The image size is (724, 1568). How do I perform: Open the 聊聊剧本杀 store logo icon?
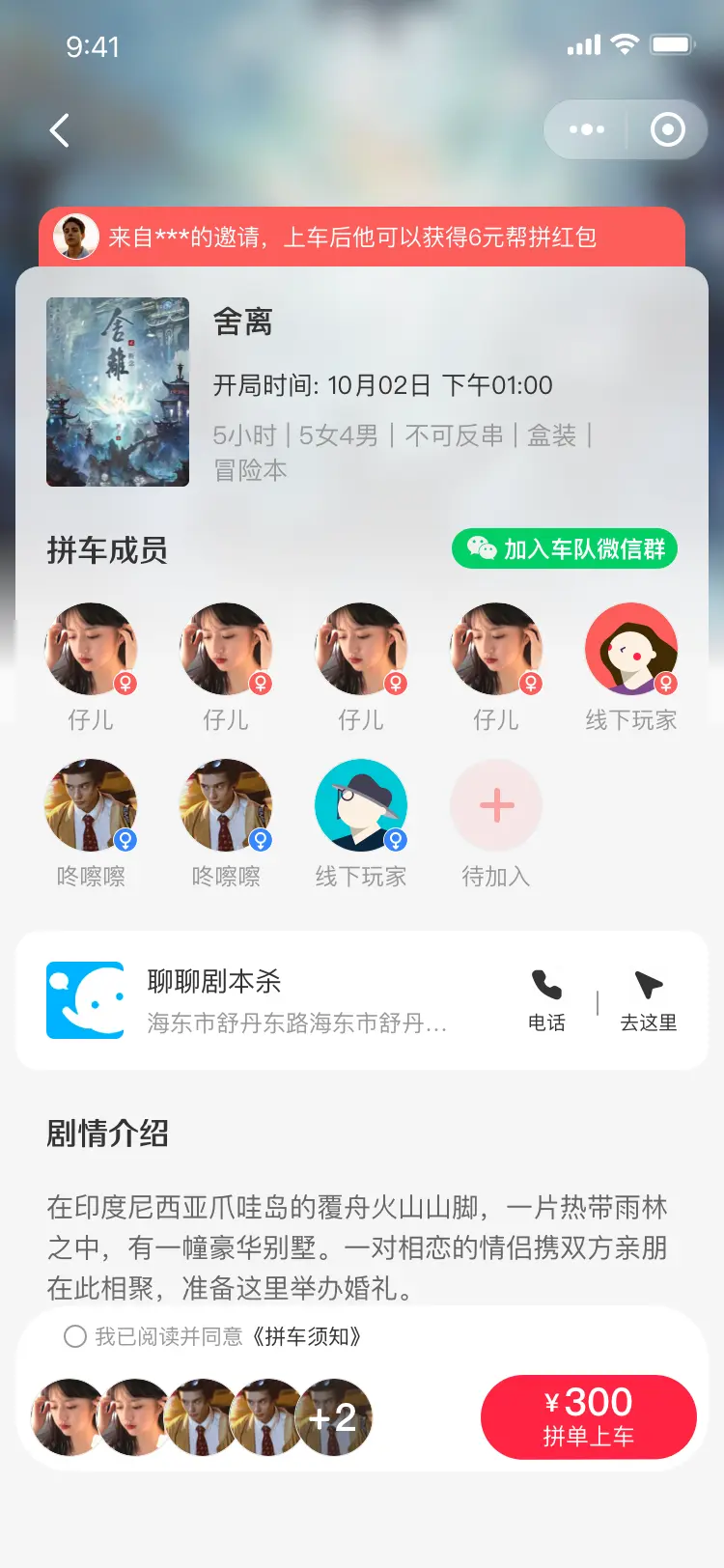point(86,1000)
